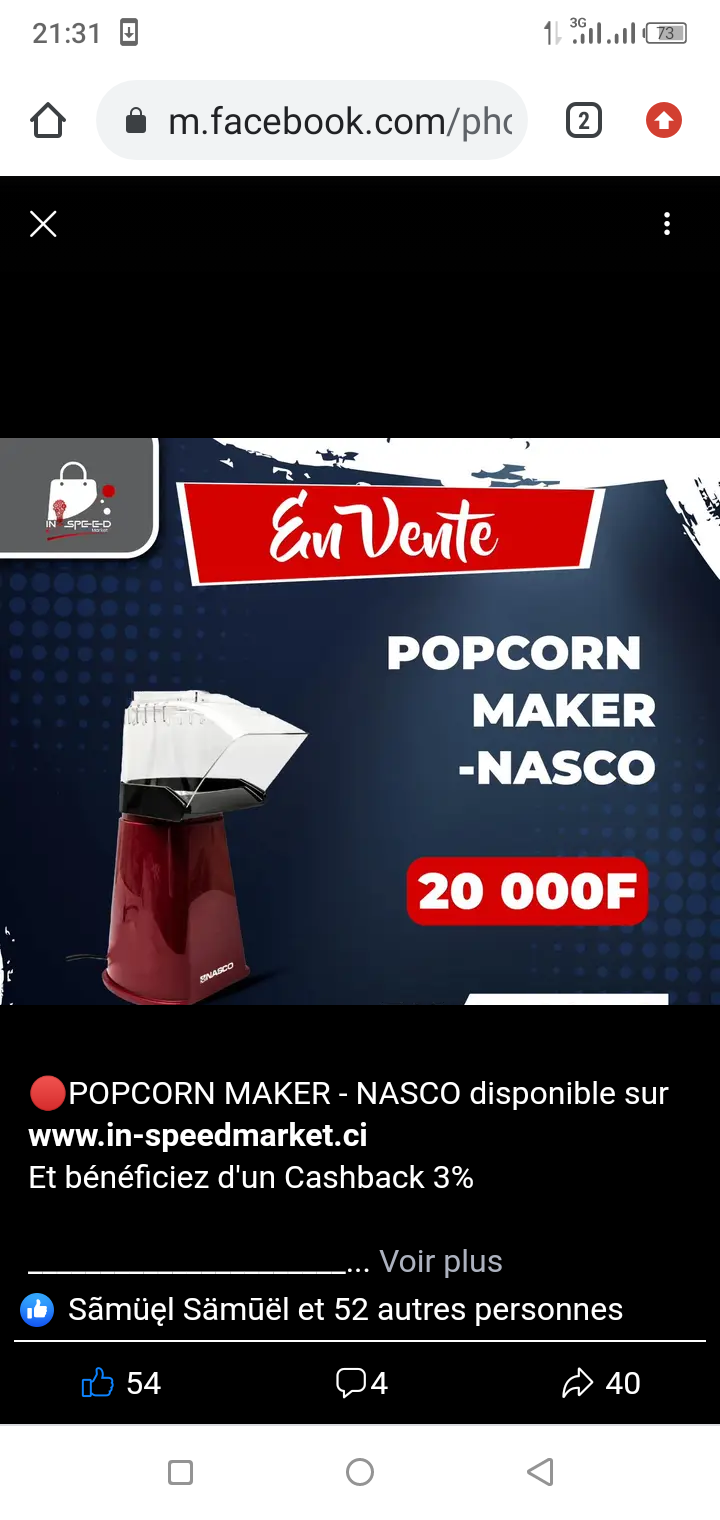Share this post
The image size is (720, 1520).
pos(601,1383)
